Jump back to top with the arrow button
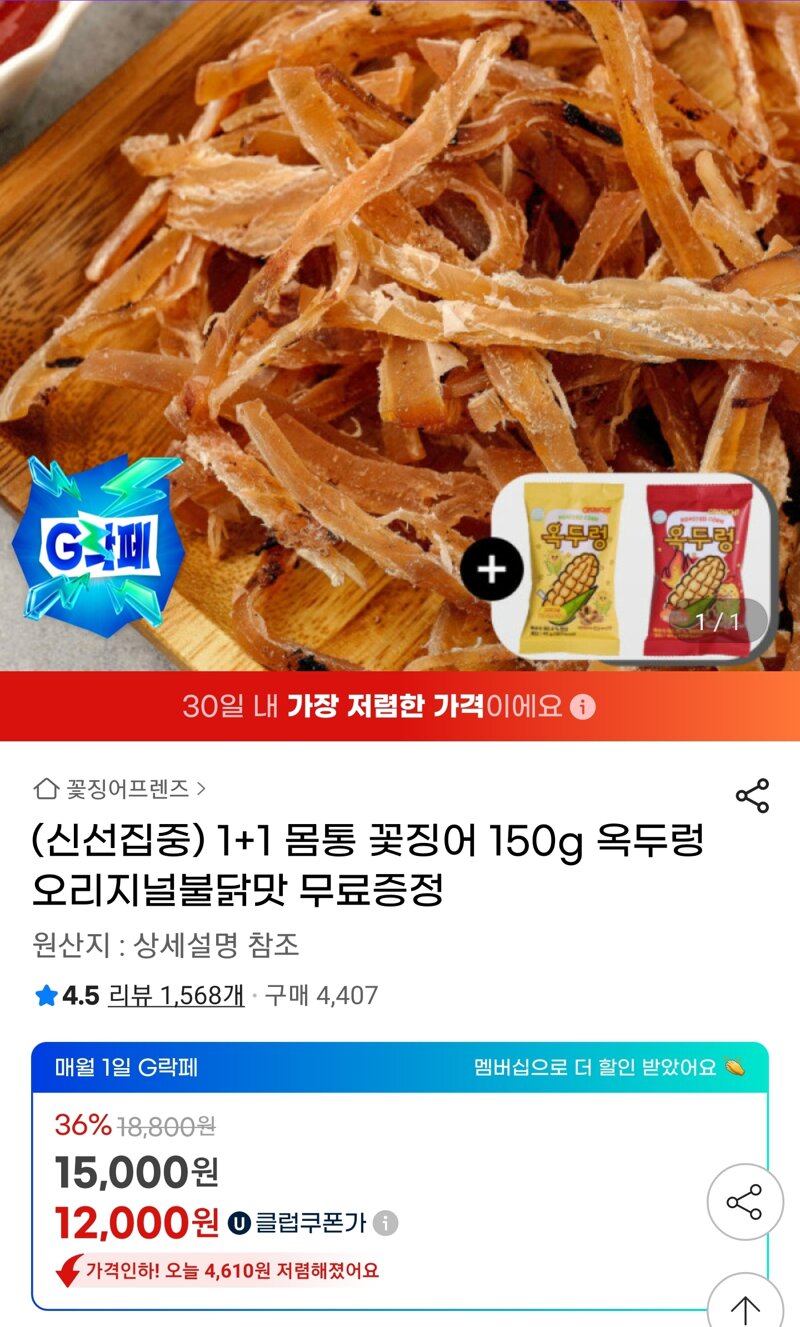 click(x=745, y=1305)
